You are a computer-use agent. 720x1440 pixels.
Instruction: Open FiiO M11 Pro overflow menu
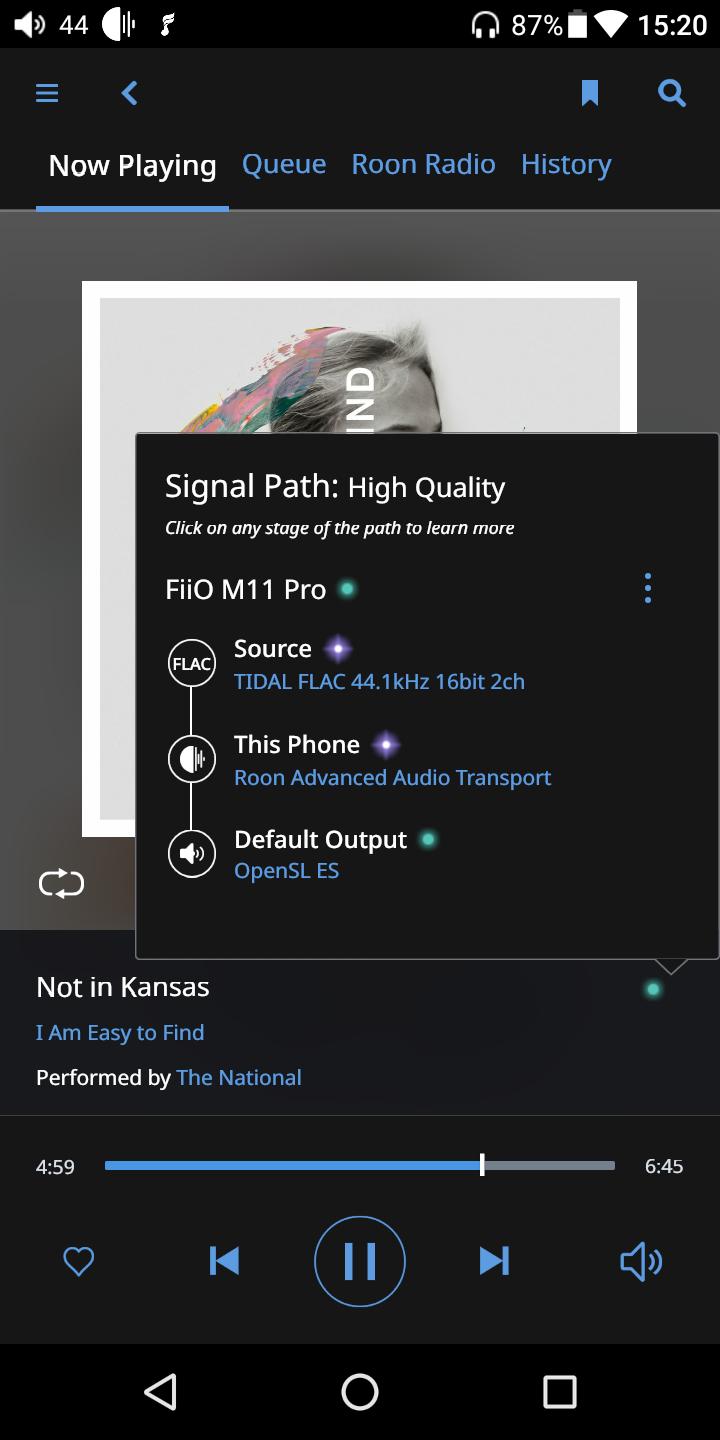pyautogui.click(x=648, y=588)
